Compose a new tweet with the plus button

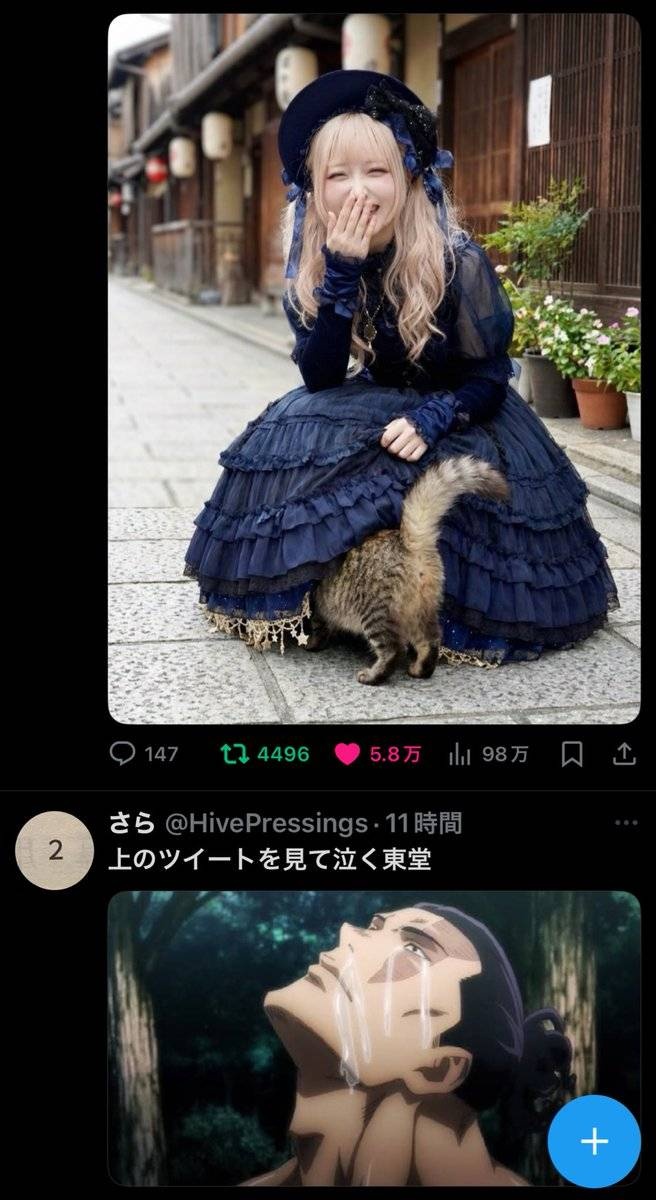(x=594, y=1141)
